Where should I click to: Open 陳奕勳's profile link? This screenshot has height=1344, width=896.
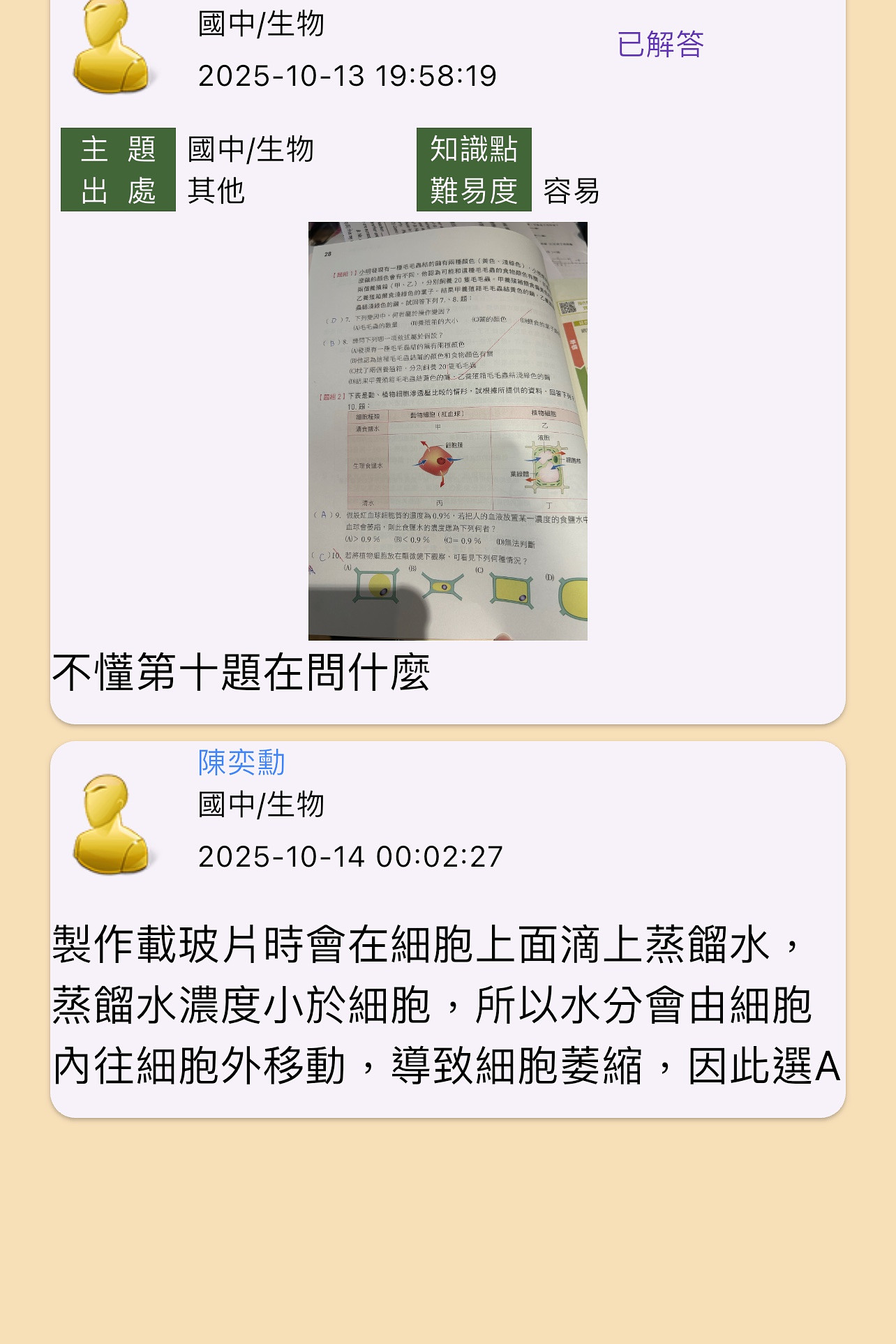pos(241,762)
